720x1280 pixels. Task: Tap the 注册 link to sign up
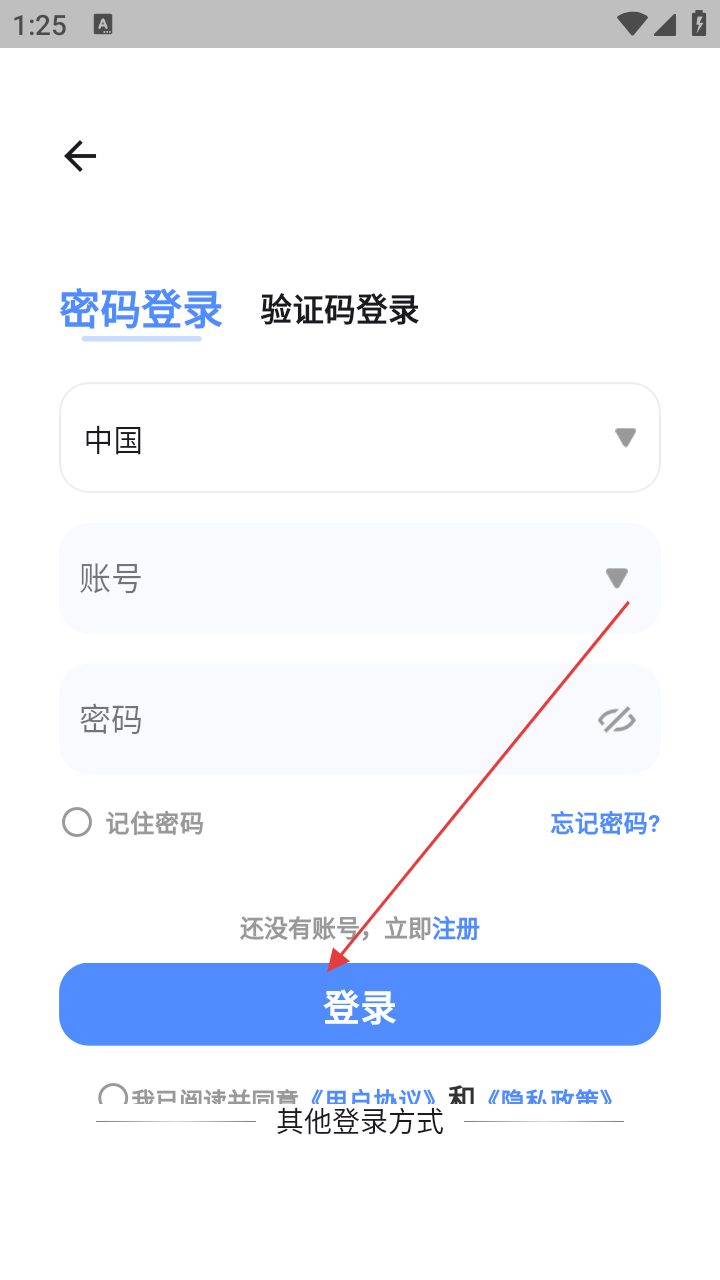coord(456,929)
